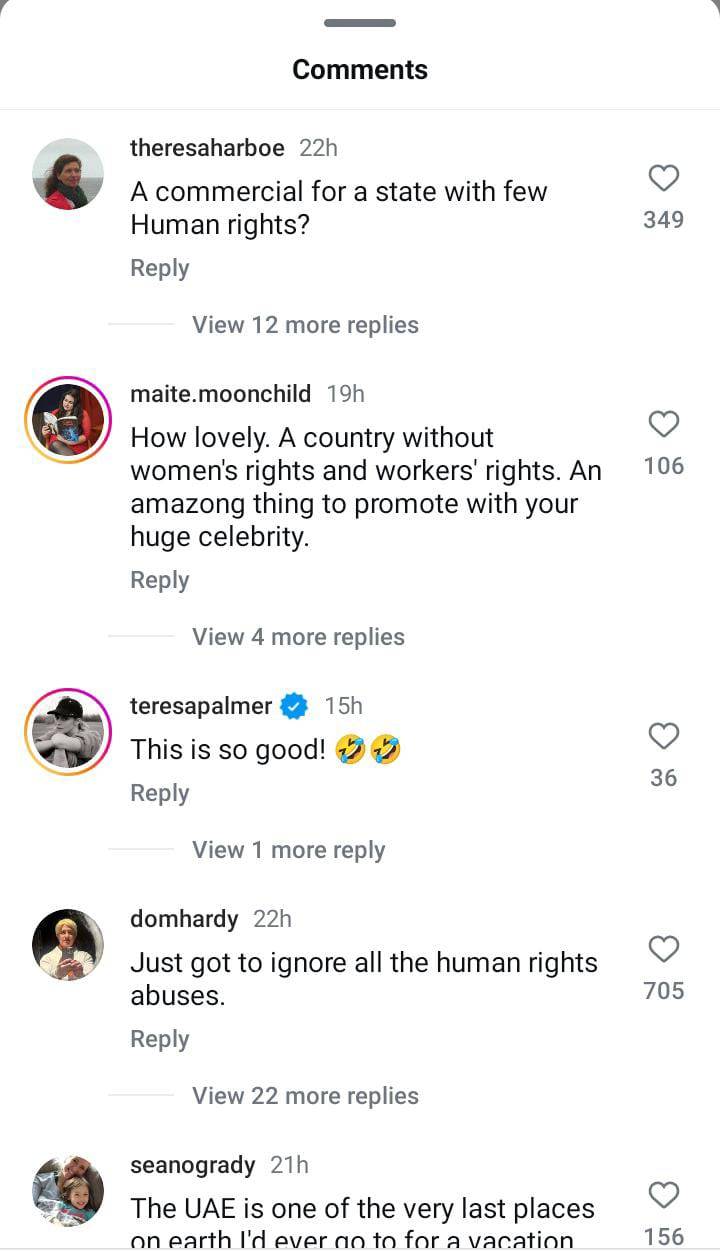Reply to theresaharboe's comment
Viewport: 720px width, 1253px height.
click(159, 268)
